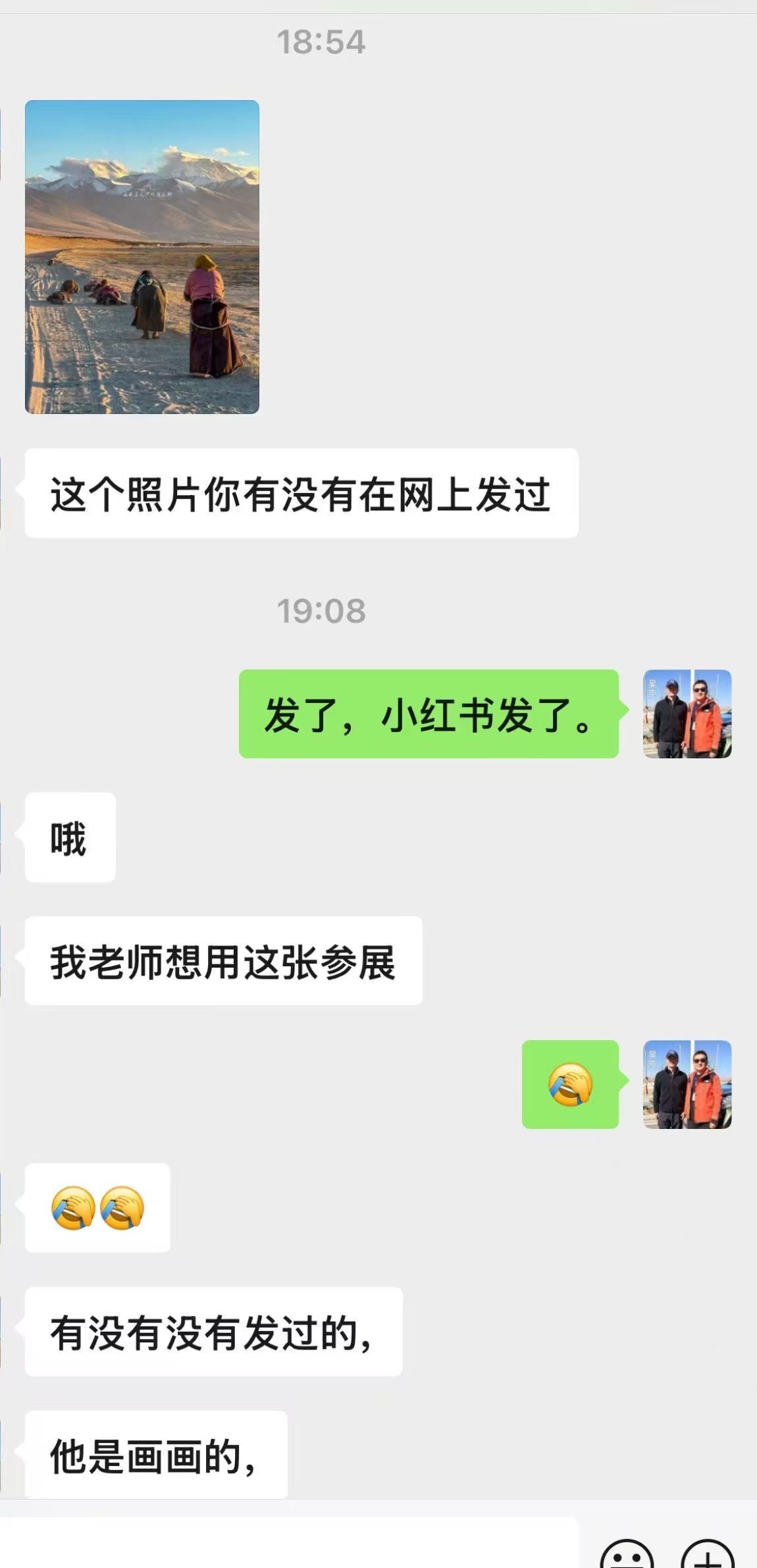The width and height of the screenshot is (757, 1568).
Task: Open the emoji sticker panel
Action: click(627, 1554)
